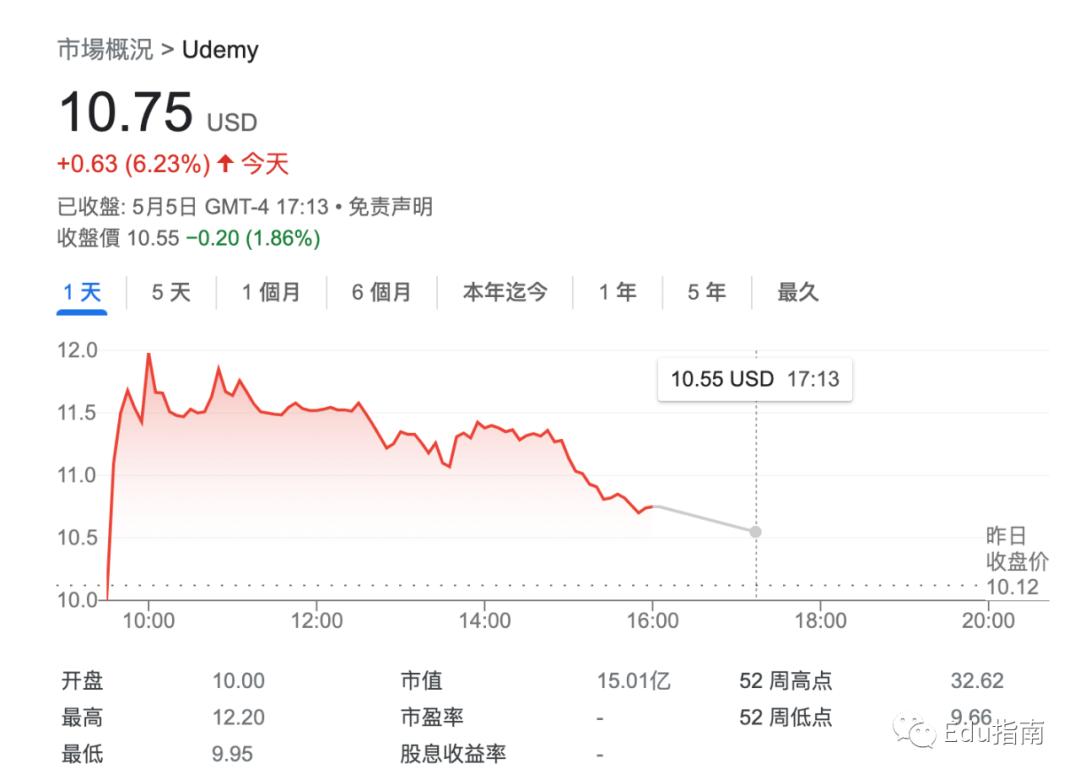Show the 最久 maximum range chart
Screen dimensions: 1080x780
coord(798,292)
